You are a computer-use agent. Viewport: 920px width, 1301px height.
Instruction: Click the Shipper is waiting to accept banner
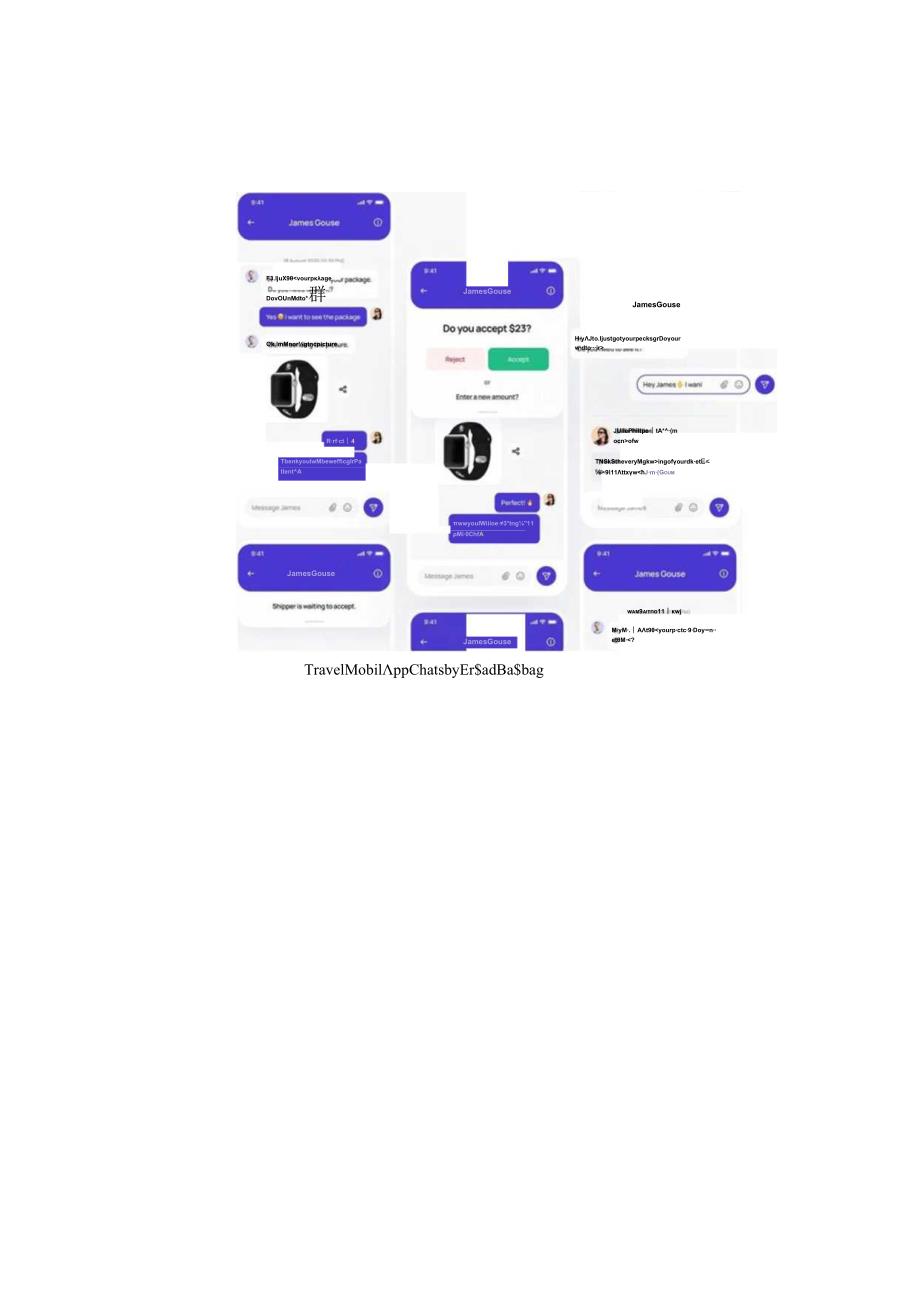[x=313, y=605]
